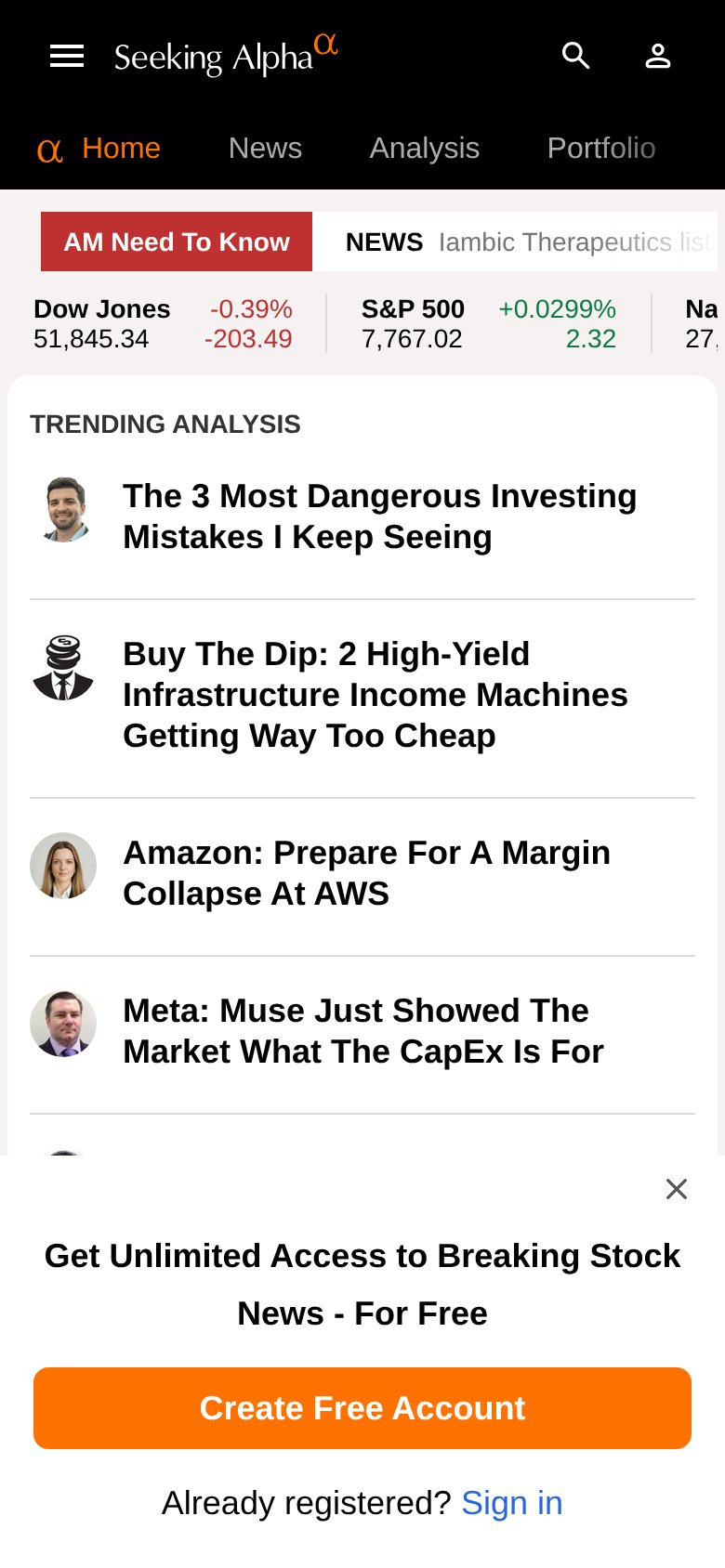Read The 3 Most Dangerous Investing Mistakes
This screenshot has height=1568, width=725.
tap(380, 516)
